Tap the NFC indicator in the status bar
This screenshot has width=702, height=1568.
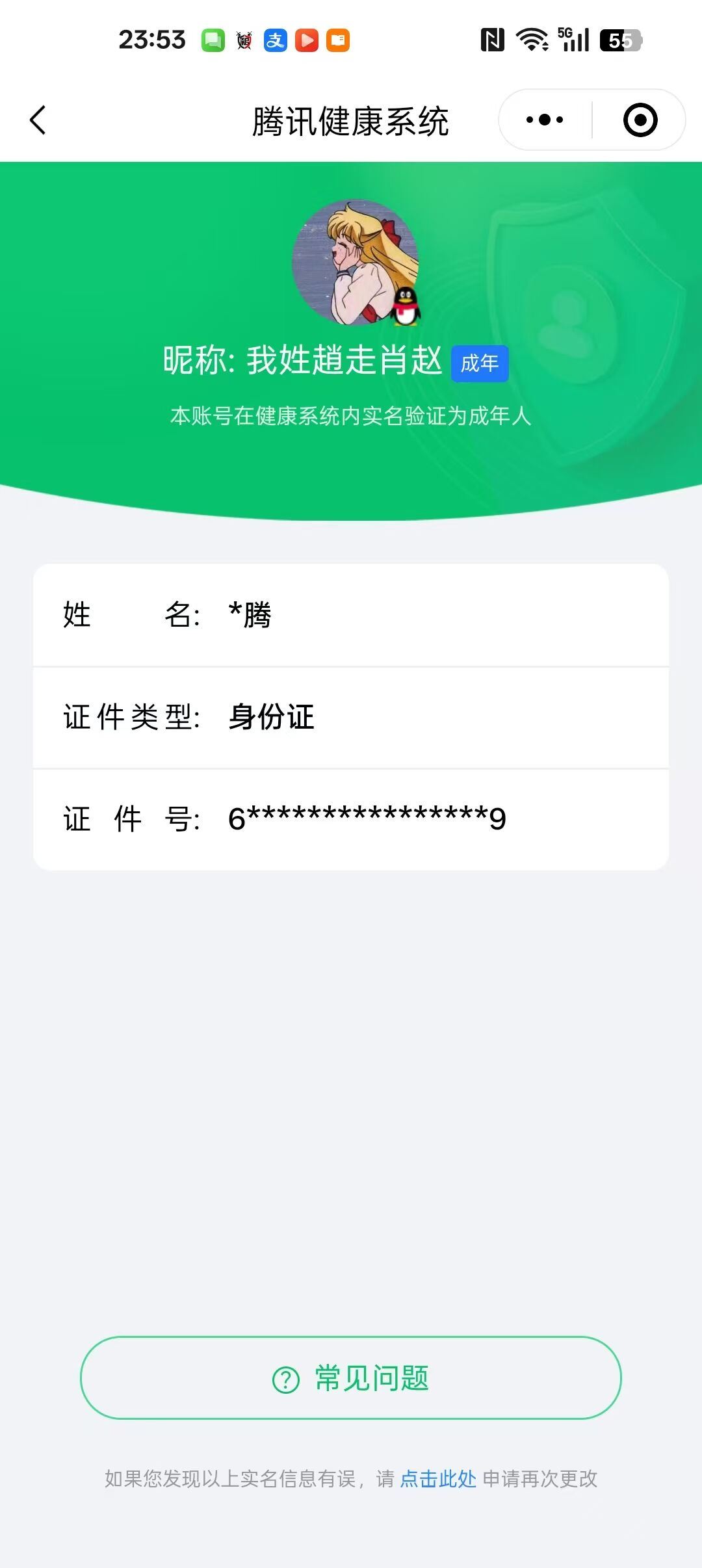point(492,41)
